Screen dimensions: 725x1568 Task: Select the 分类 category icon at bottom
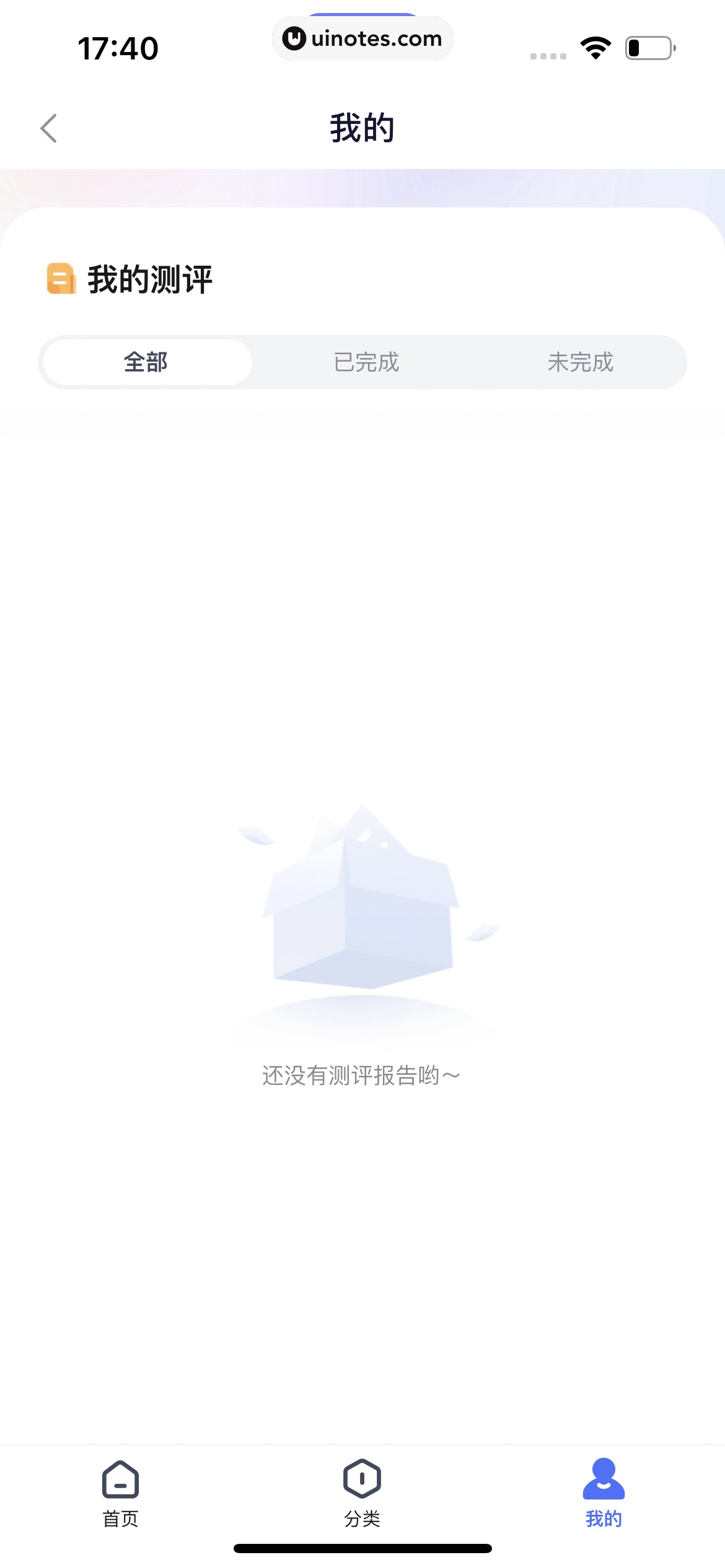(x=362, y=1479)
